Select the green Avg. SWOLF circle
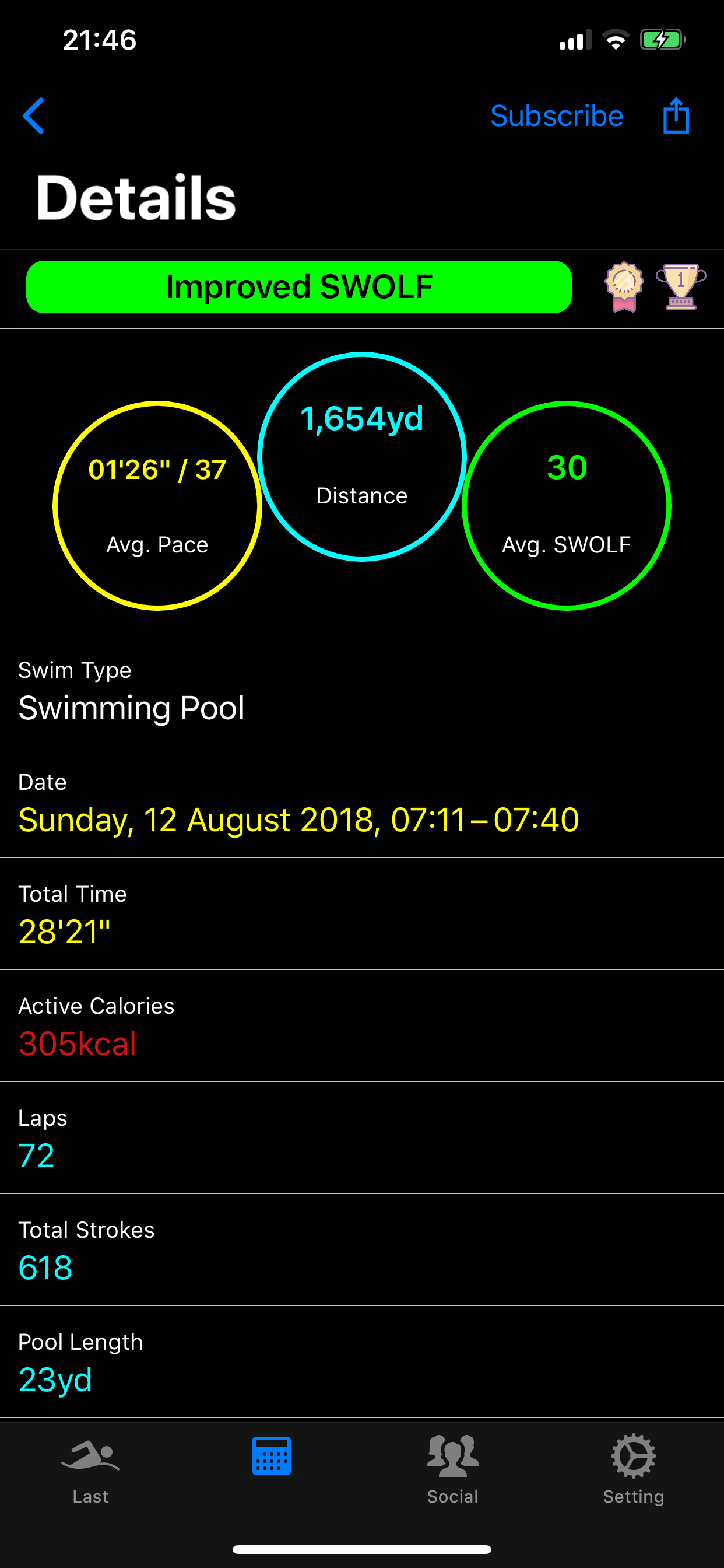 pos(566,504)
